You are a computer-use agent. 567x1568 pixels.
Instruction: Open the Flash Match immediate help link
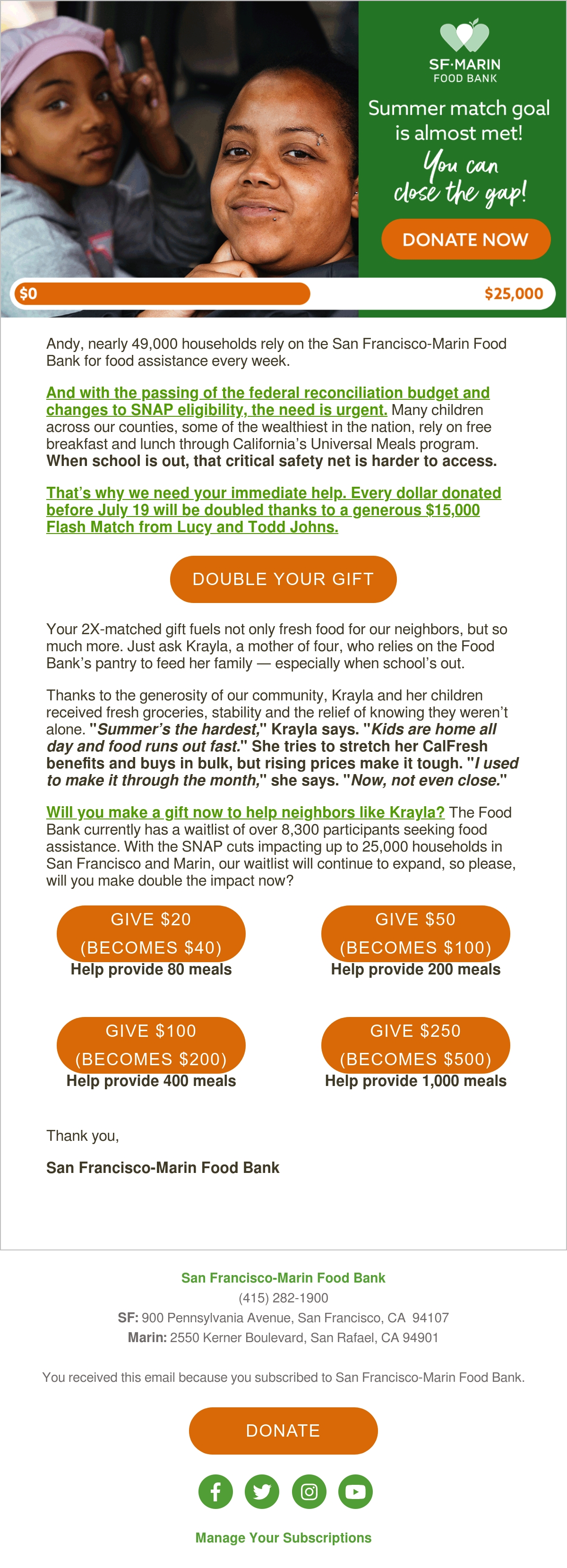click(274, 510)
